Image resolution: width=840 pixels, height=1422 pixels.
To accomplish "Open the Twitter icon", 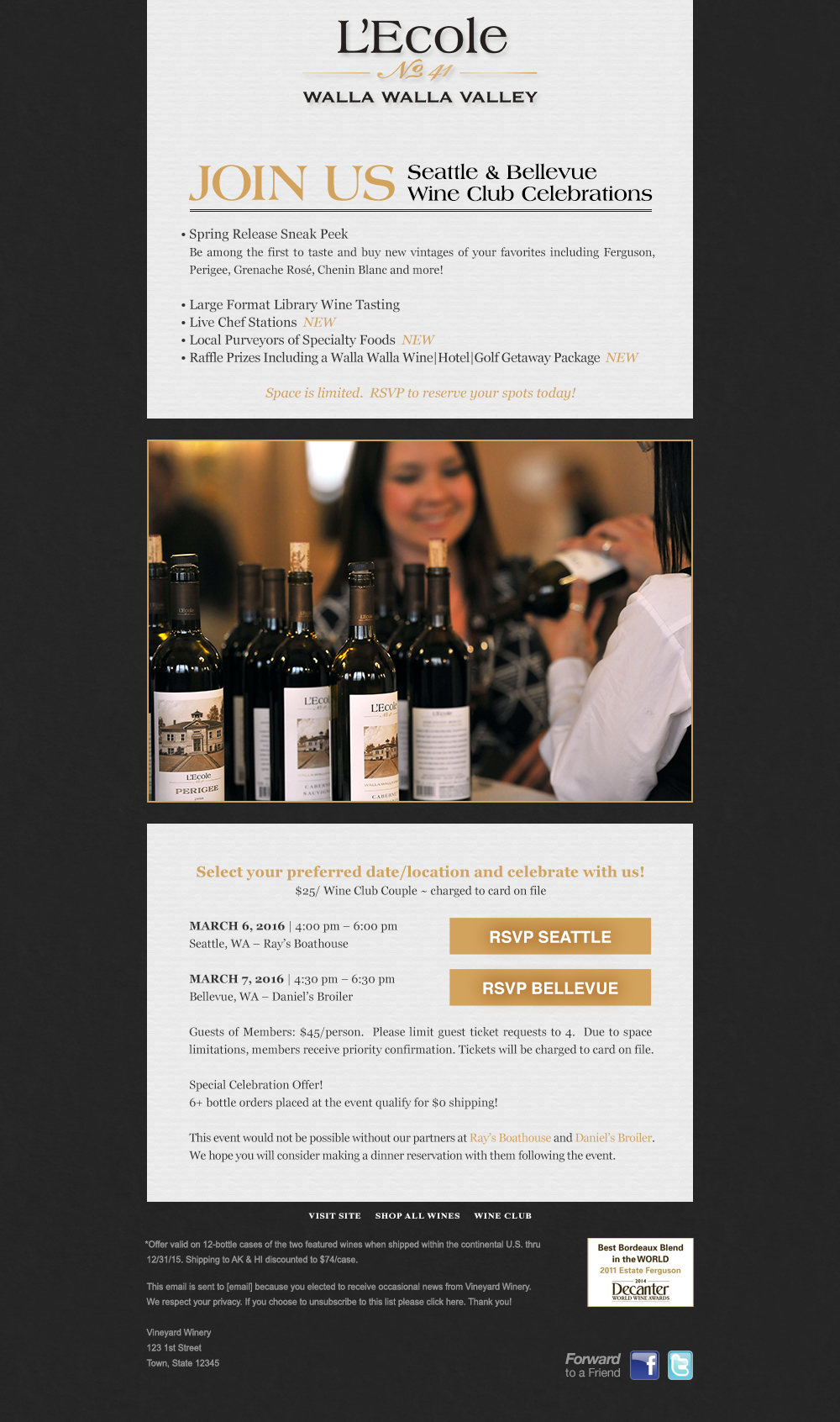I will [680, 1365].
